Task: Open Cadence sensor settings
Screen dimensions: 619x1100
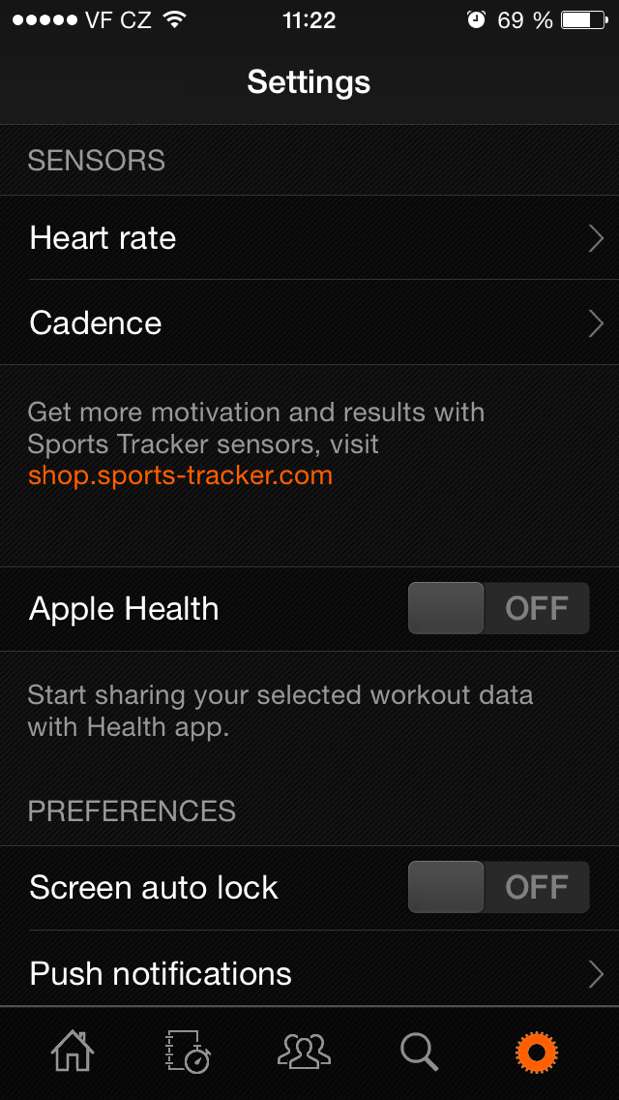Action: point(309,323)
